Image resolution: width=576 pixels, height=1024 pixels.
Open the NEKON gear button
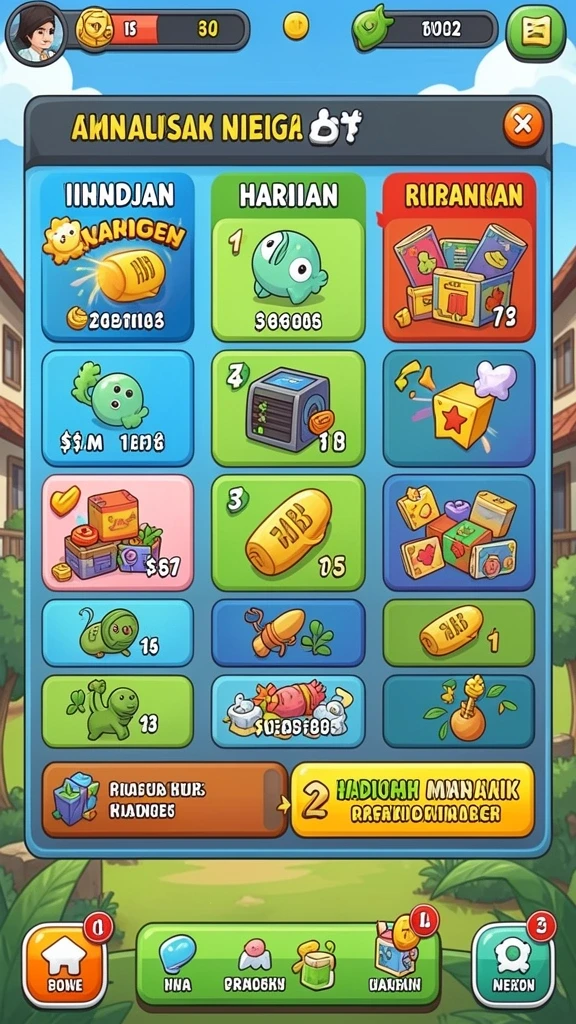point(514,965)
